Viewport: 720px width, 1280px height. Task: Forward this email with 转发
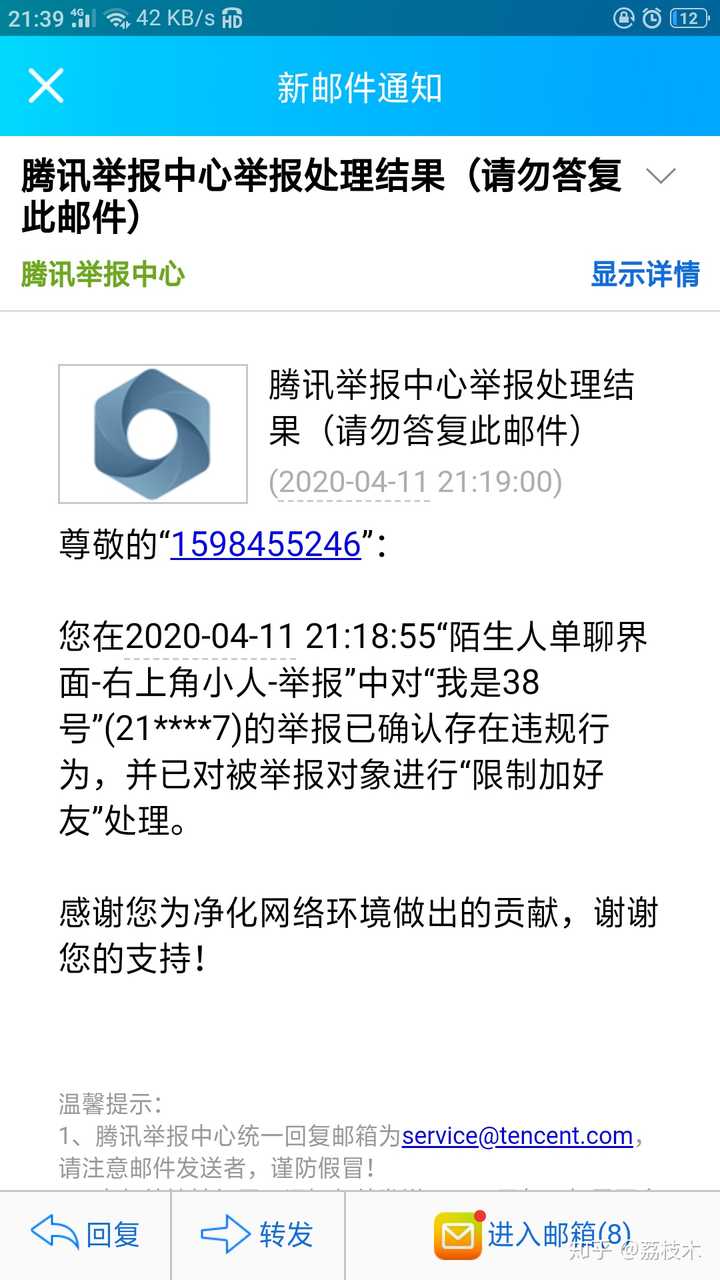[x=258, y=1235]
